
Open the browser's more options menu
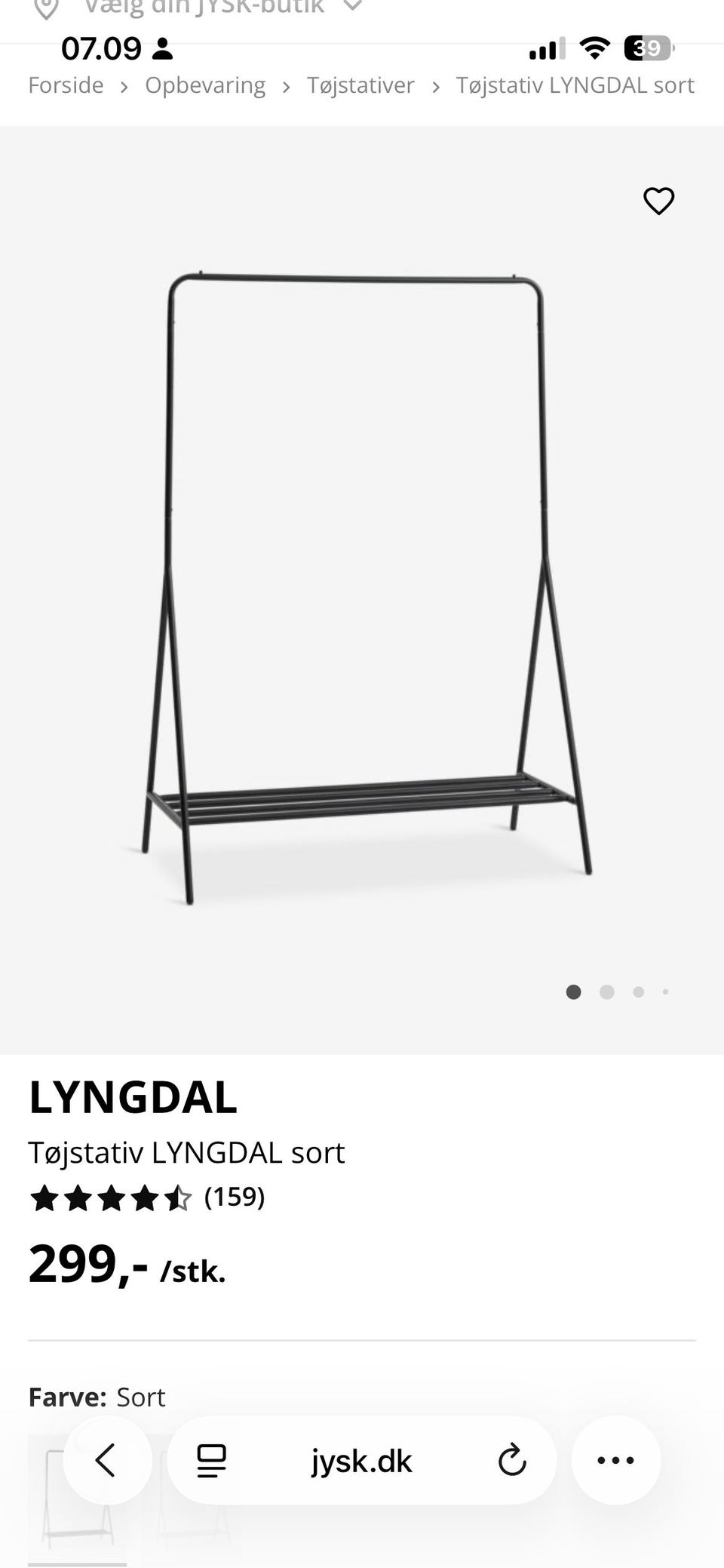tap(615, 1461)
